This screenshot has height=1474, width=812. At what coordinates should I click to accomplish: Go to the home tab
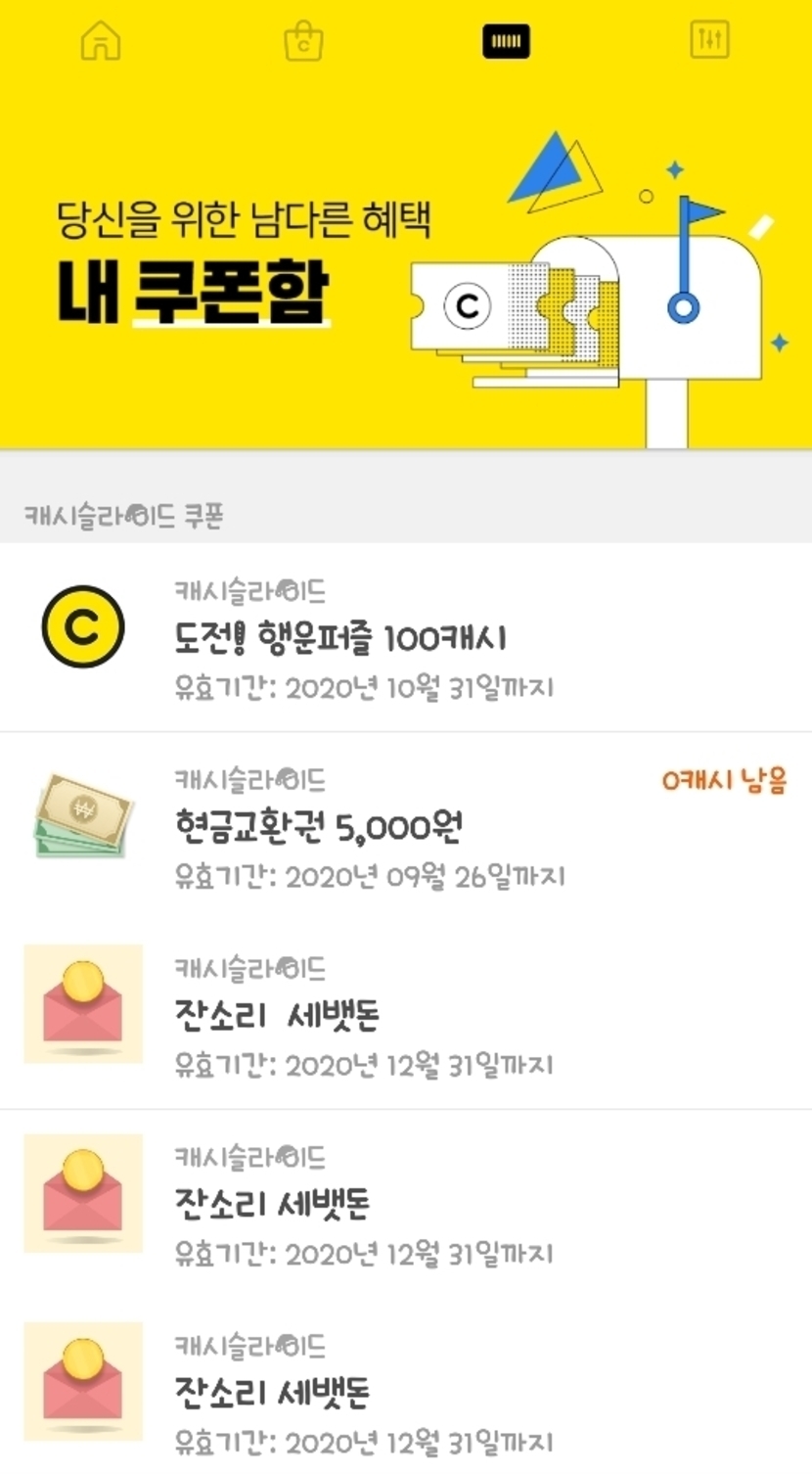(x=101, y=41)
